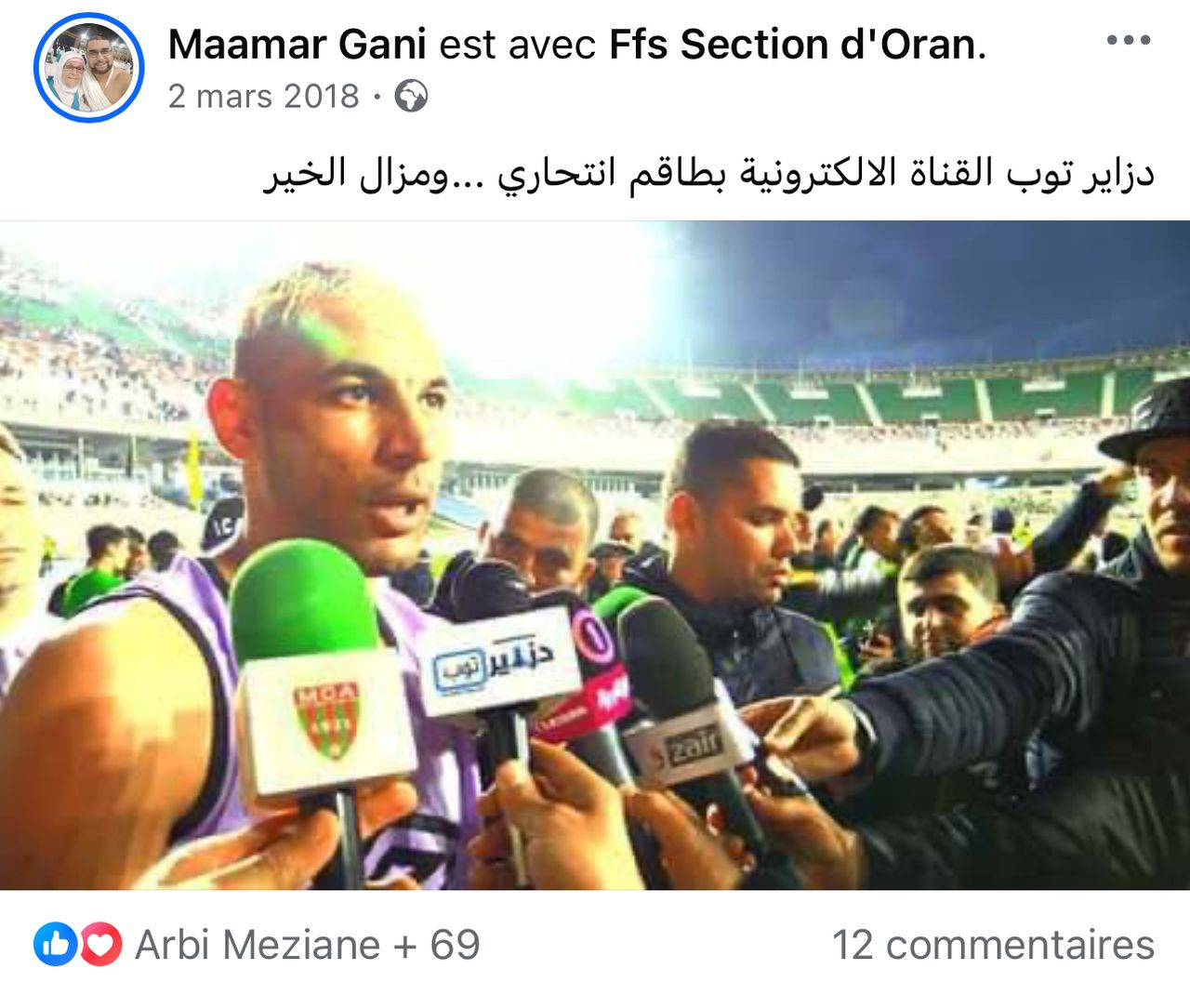This screenshot has height=1008, width=1190.
Task: Visit Maamar Gani's profile from his name
Action: 297,45
